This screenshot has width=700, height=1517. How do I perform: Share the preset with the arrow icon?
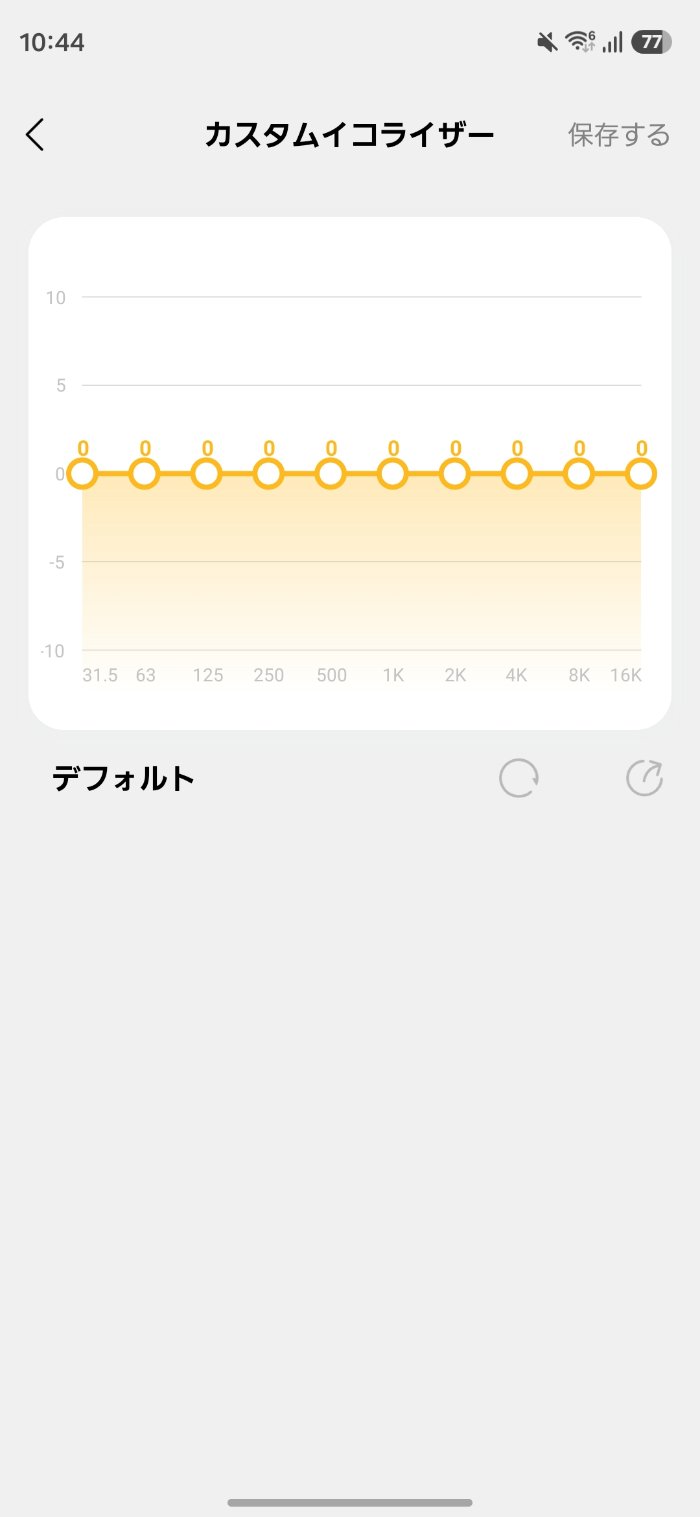pyautogui.click(x=645, y=778)
